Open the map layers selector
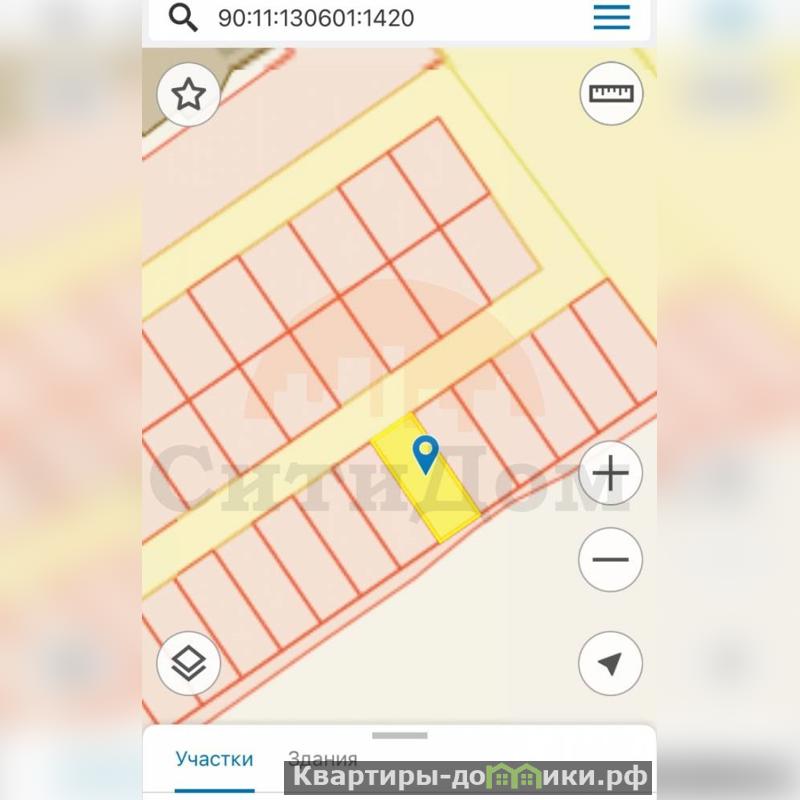 tap(189, 663)
